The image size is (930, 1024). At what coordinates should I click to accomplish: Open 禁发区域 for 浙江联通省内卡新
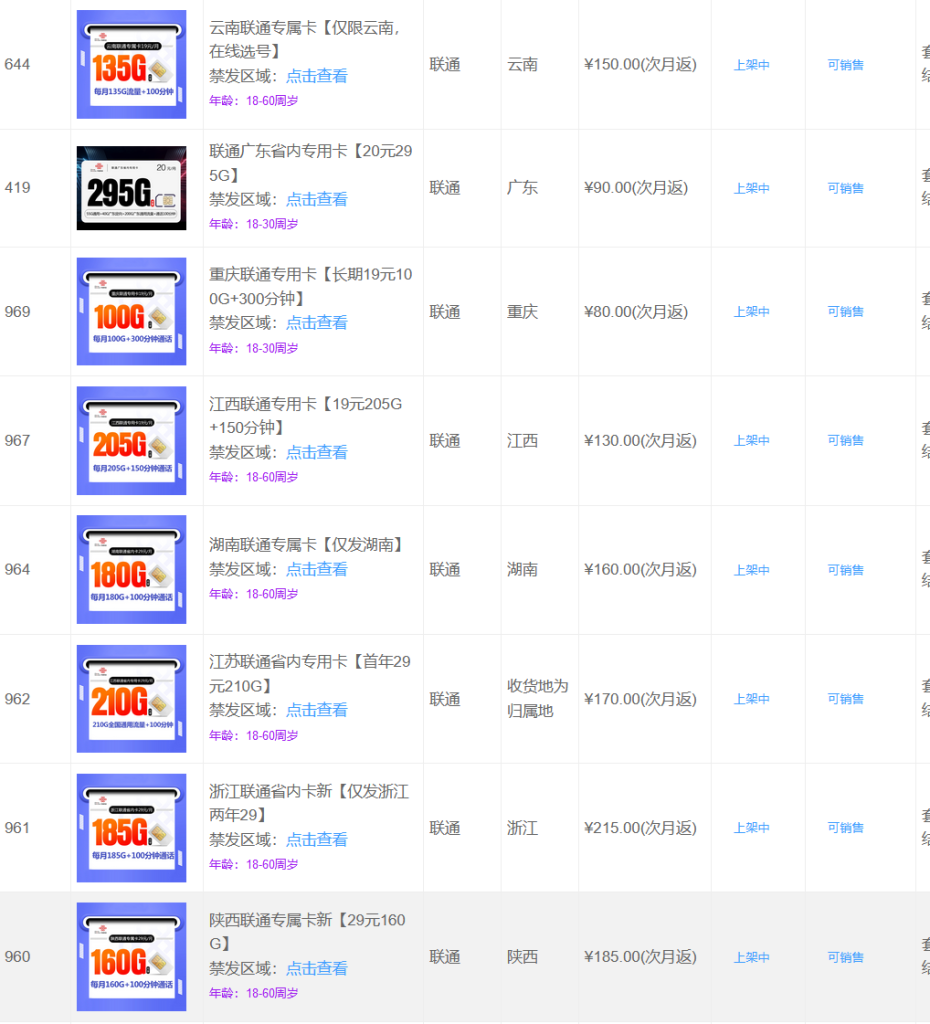pos(318,838)
